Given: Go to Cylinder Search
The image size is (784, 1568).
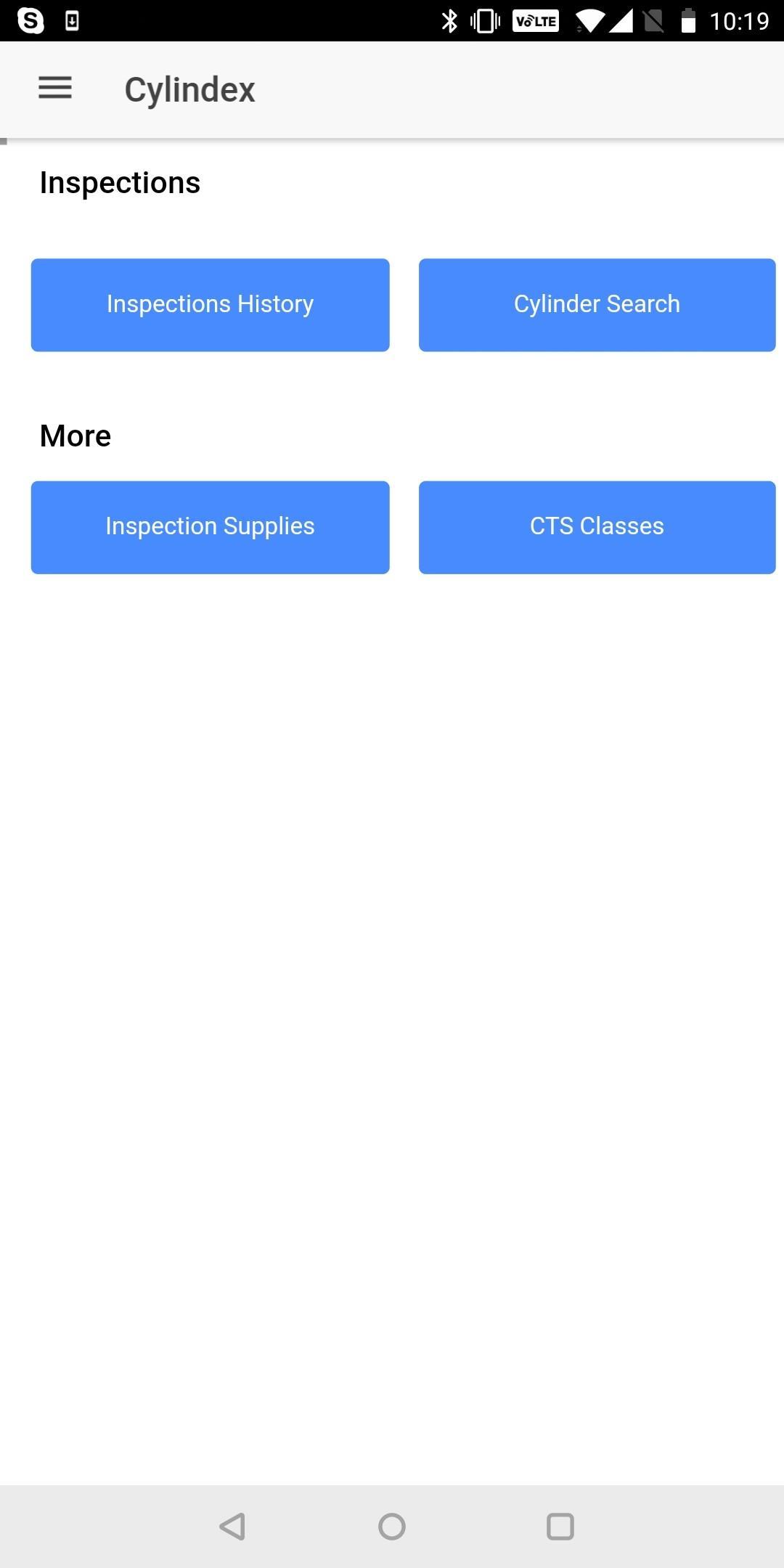Looking at the screenshot, I should (x=597, y=305).
